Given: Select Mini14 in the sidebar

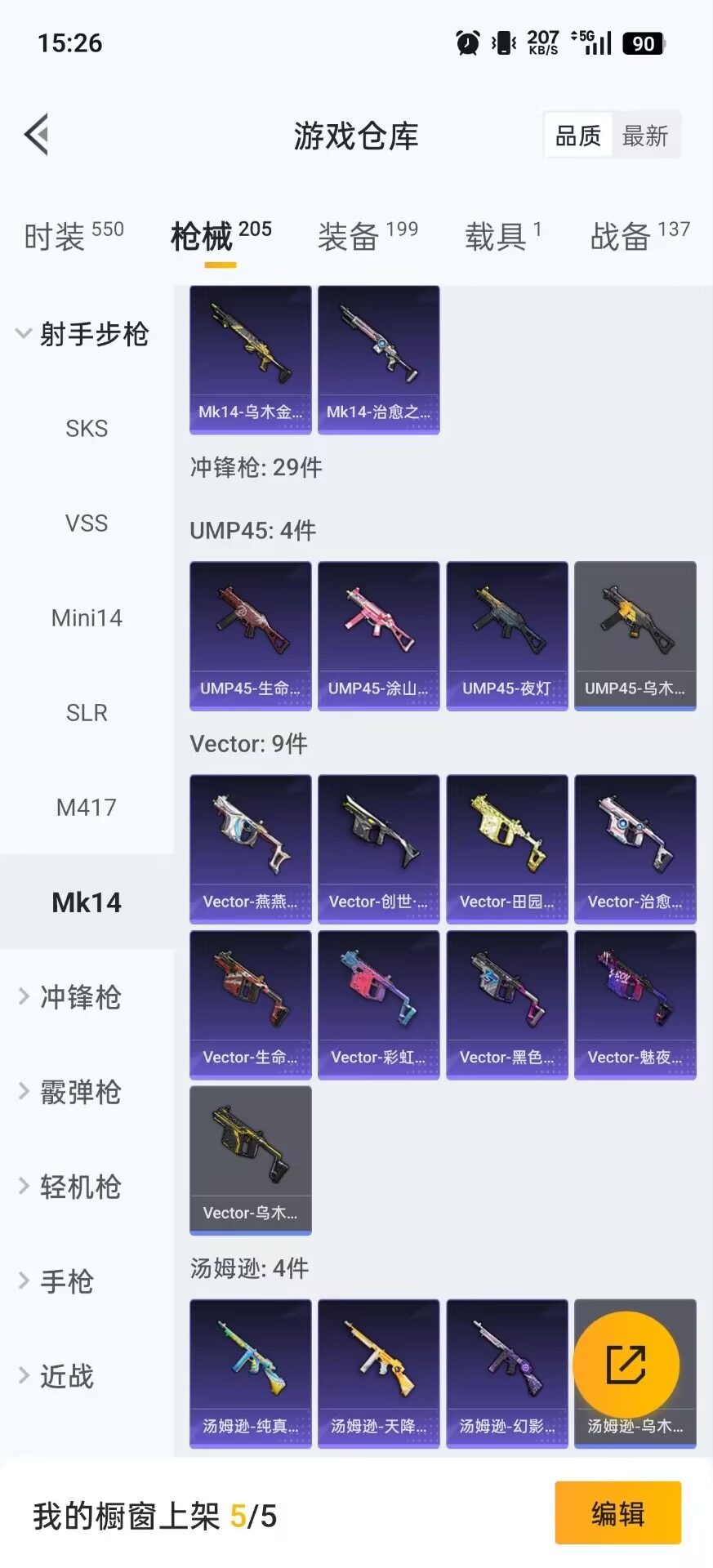Looking at the screenshot, I should point(87,617).
